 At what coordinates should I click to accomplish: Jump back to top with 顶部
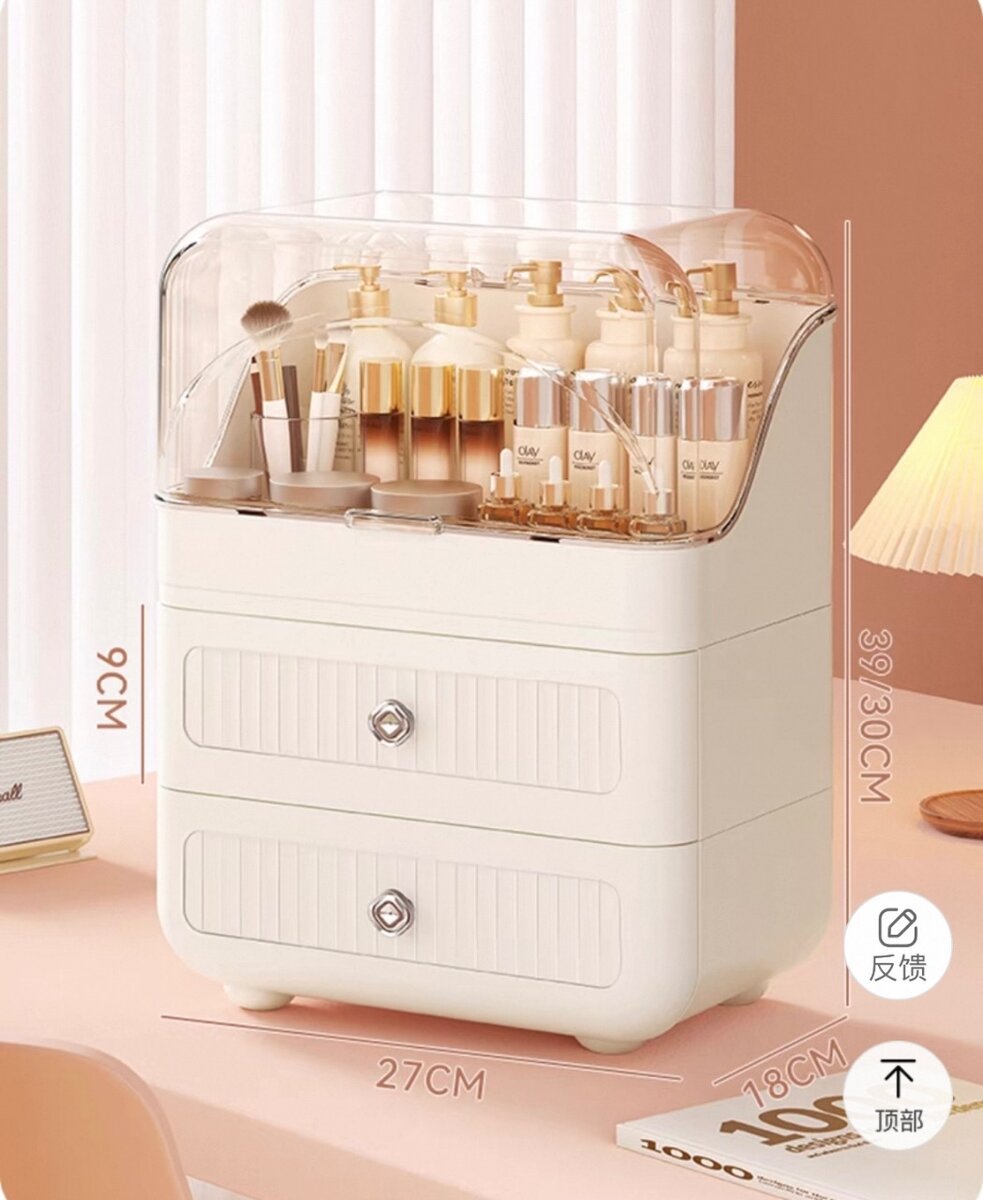(x=897, y=1096)
